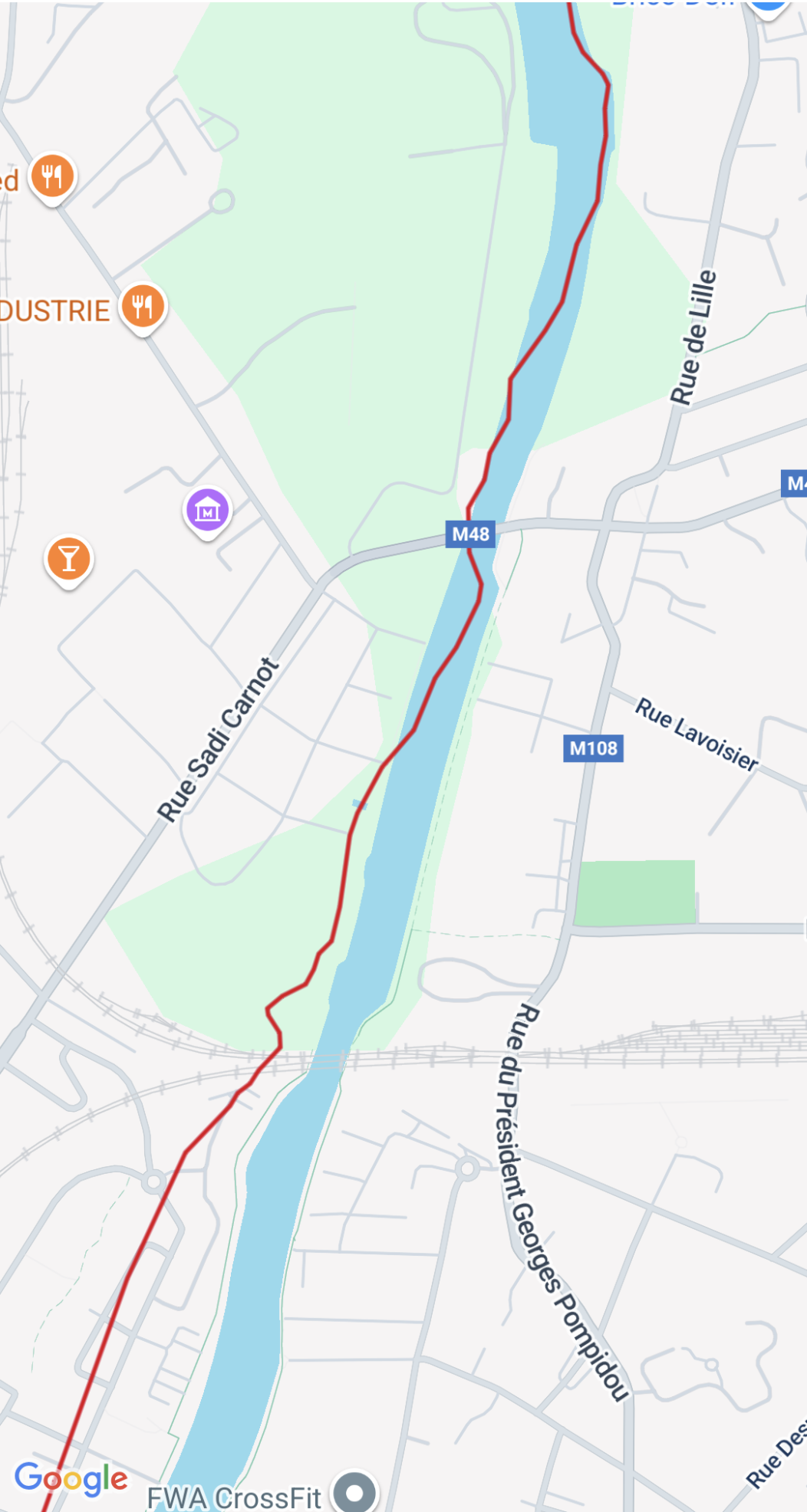Select the cocktail bar marker
Image resolution: width=807 pixels, height=1512 pixels.
(x=69, y=560)
